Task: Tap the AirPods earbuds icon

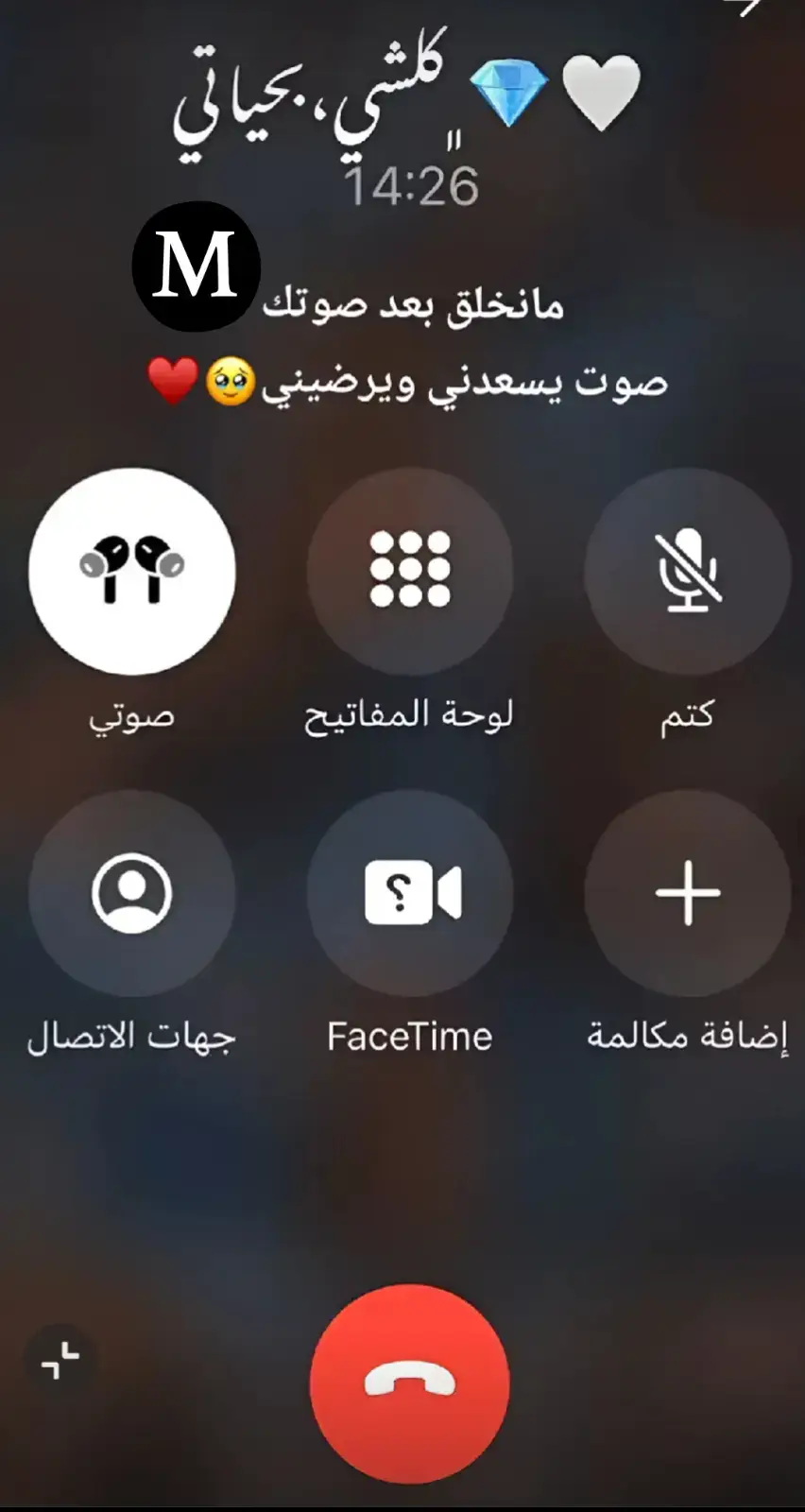Action: [x=133, y=565]
